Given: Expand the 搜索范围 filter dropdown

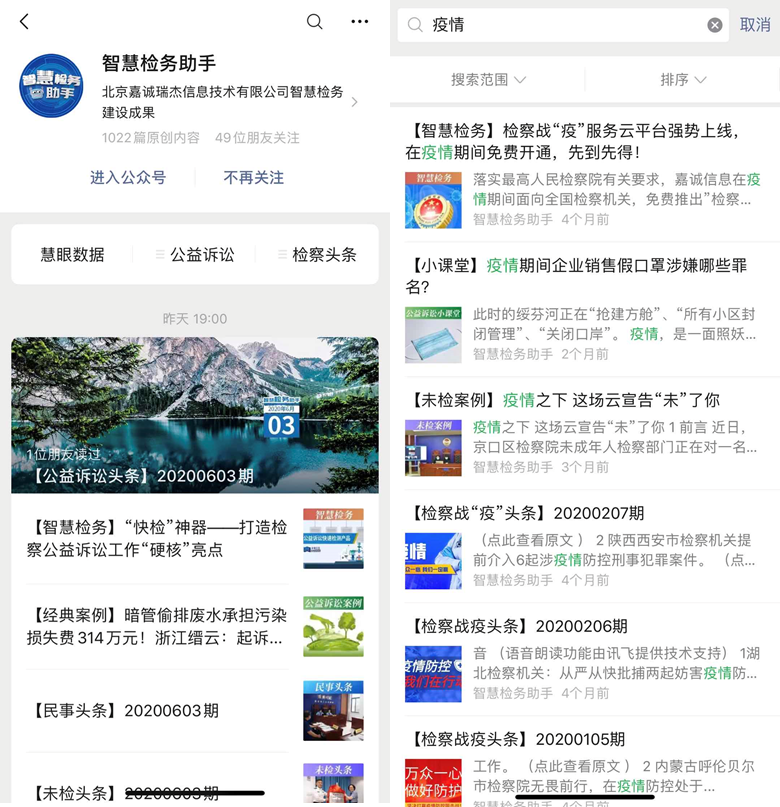Looking at the screenshot, I should (488, 79).
